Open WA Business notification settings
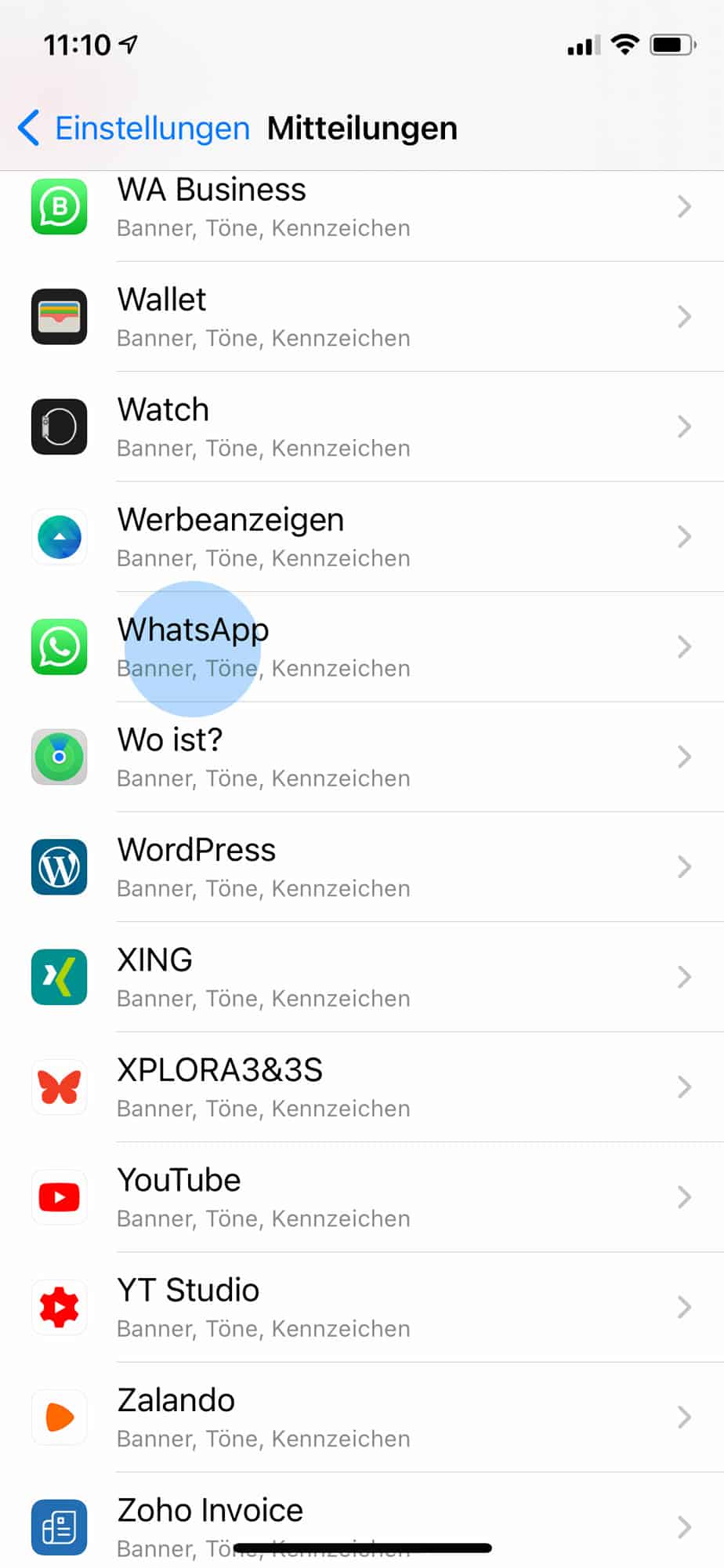724x1568 pixels. pos(362,207)
